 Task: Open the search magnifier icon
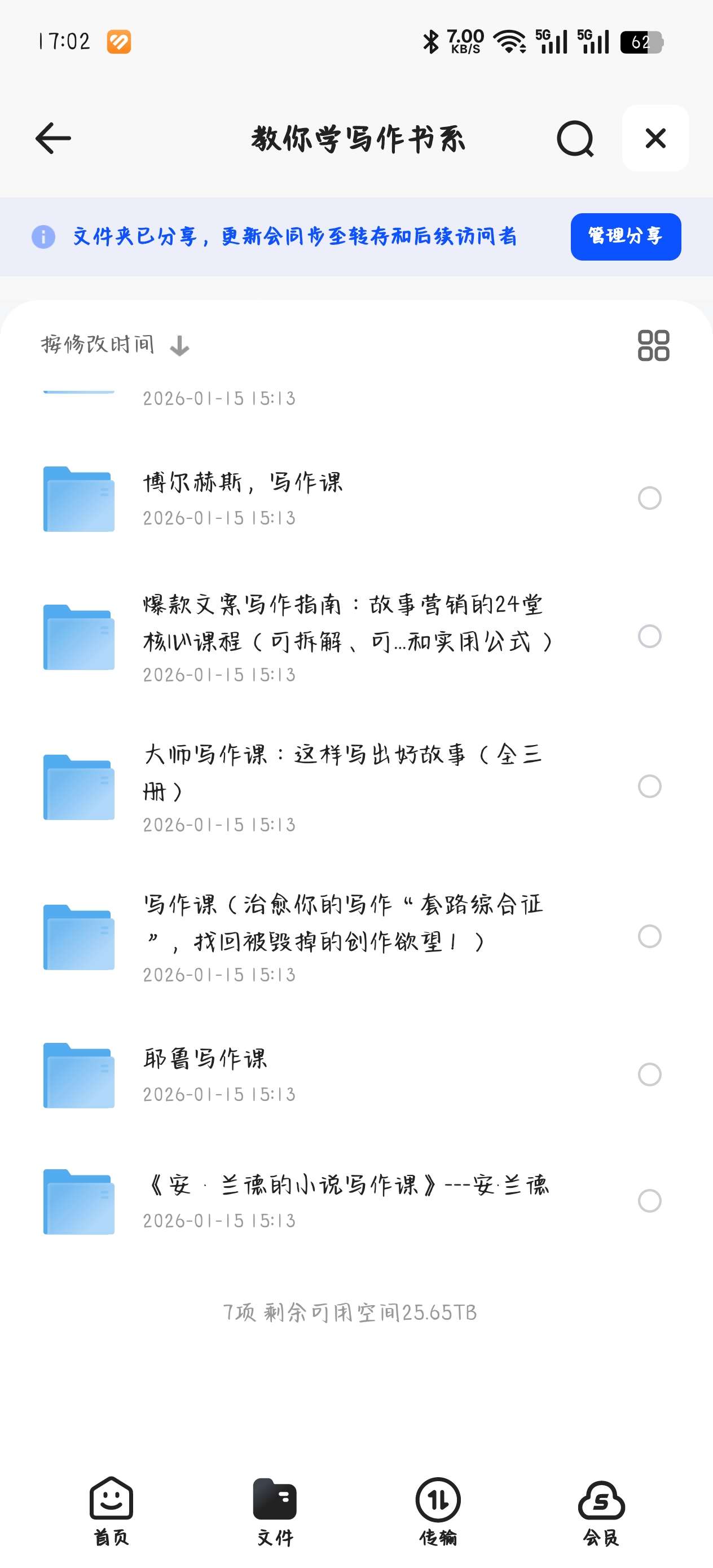tap(575, 139)
